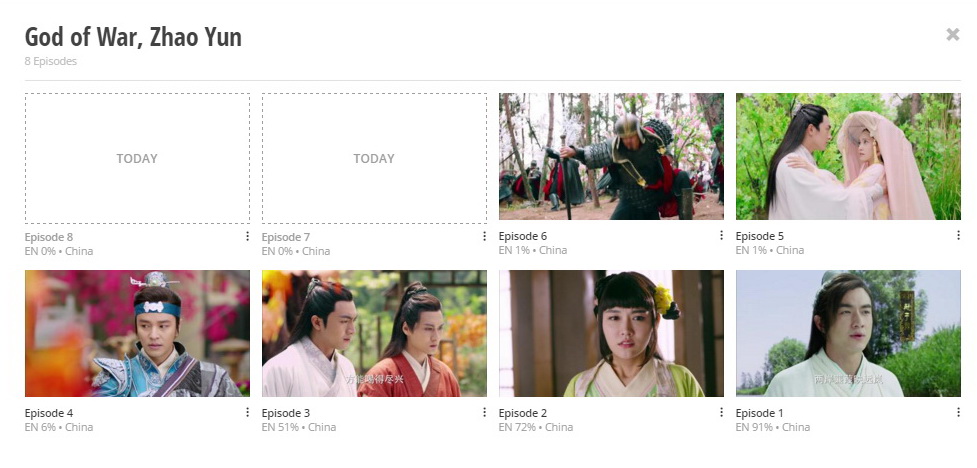Open the Episode 3 thumbnail
This screenshot has width=977, height=468.
[374, 333]
